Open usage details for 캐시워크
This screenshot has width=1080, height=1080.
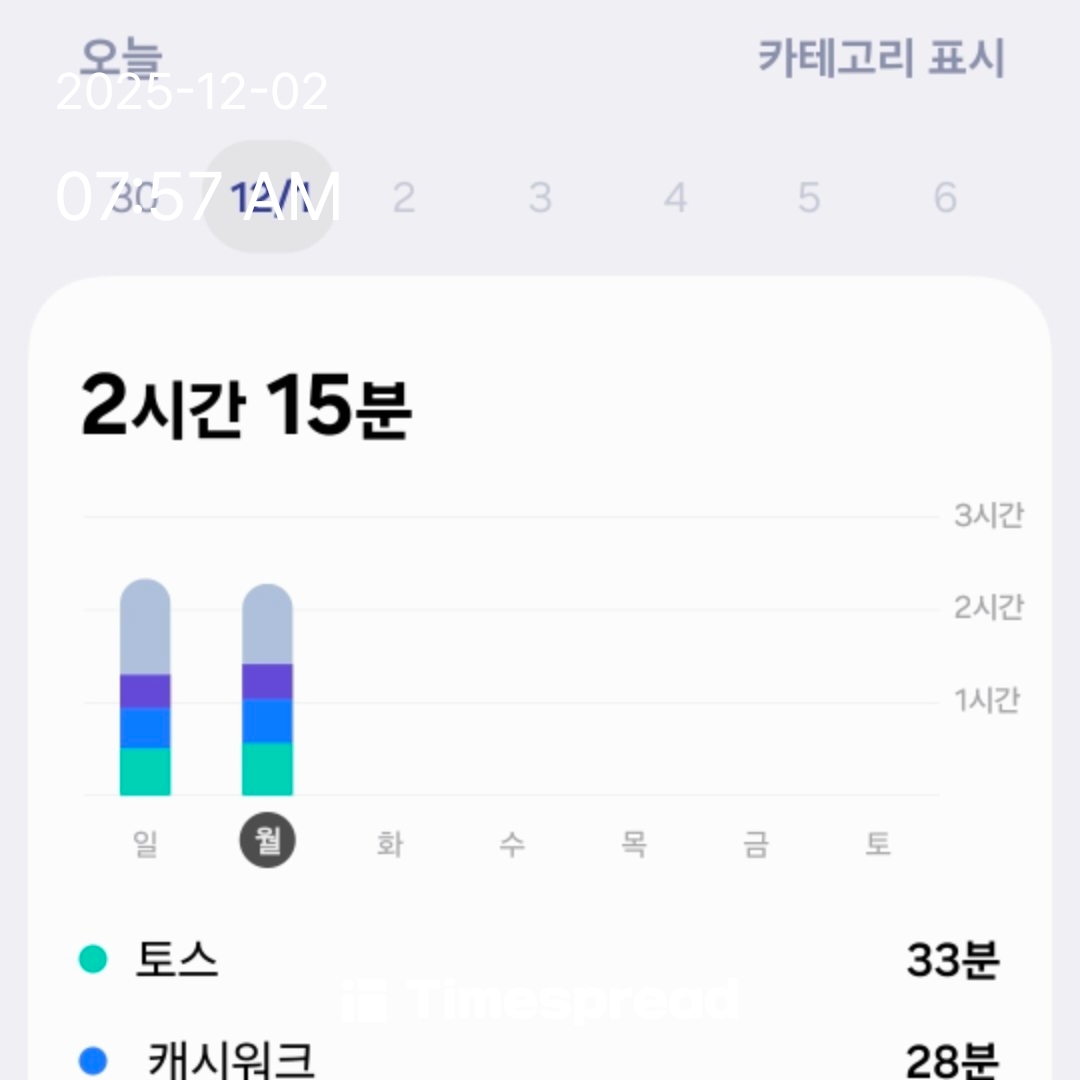point(540,1058)
